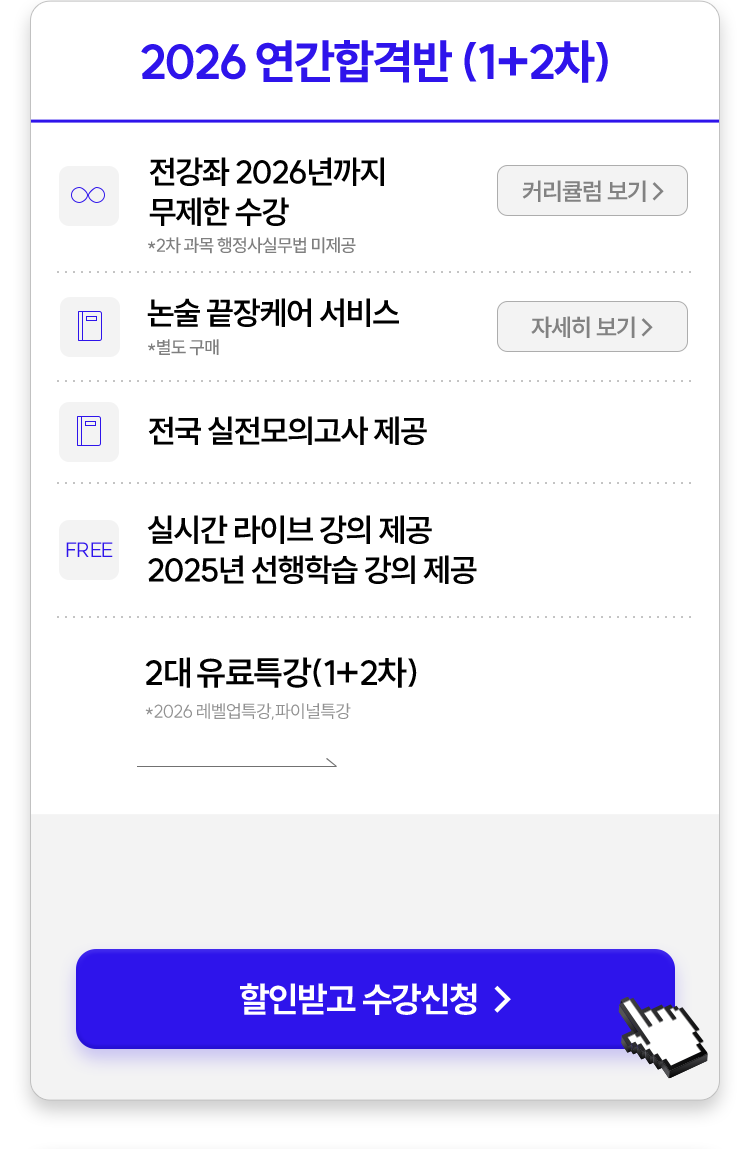
Task: Click 할인받고 수강신청 to enroll with discount
Action: 375,998
